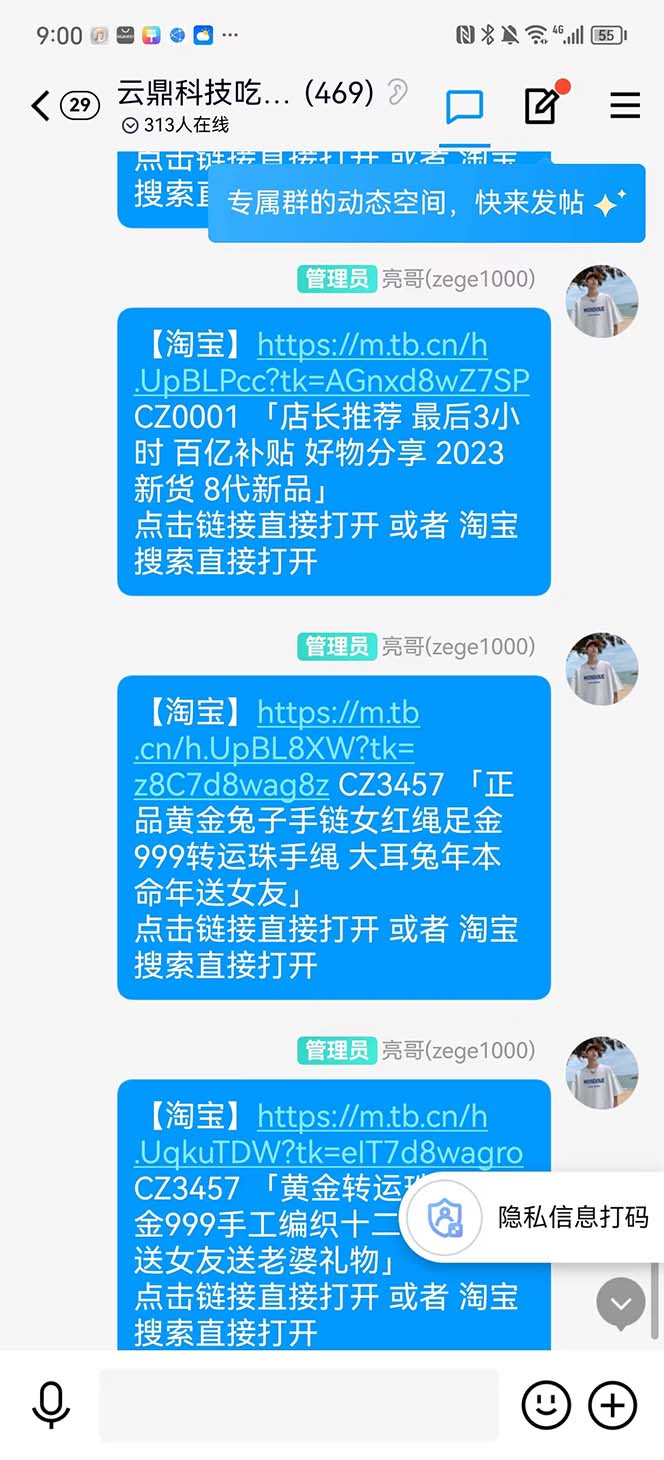Switch to voice input microphone
The height and width of the screenshot is (1460, 664).
click(50, 1405)
